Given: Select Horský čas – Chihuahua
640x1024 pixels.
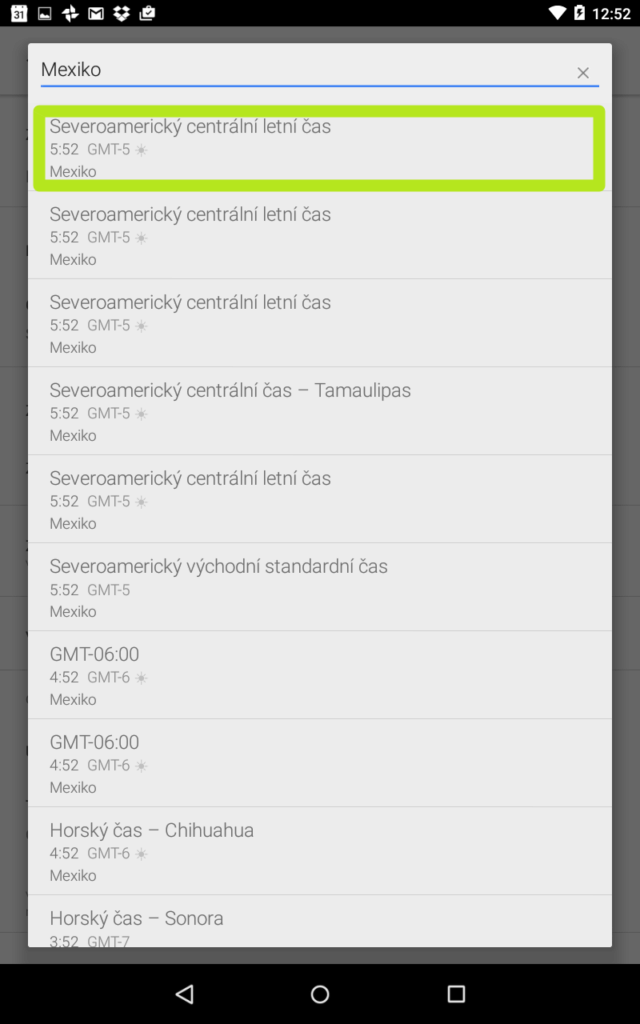Looking at the screenshot, I should coord(319,851).
